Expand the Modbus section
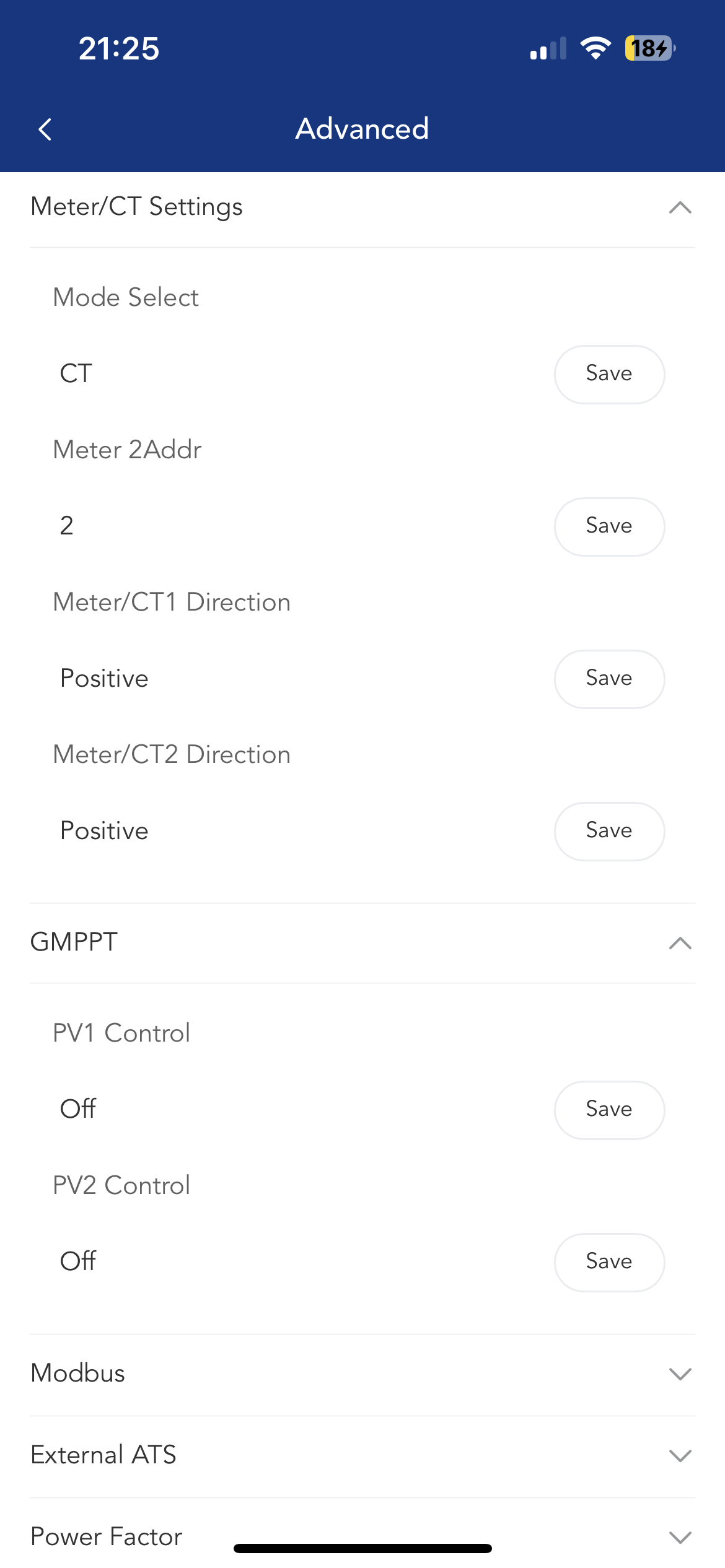This screenshot has height=1568, width=725. [x=362, y=1374]
